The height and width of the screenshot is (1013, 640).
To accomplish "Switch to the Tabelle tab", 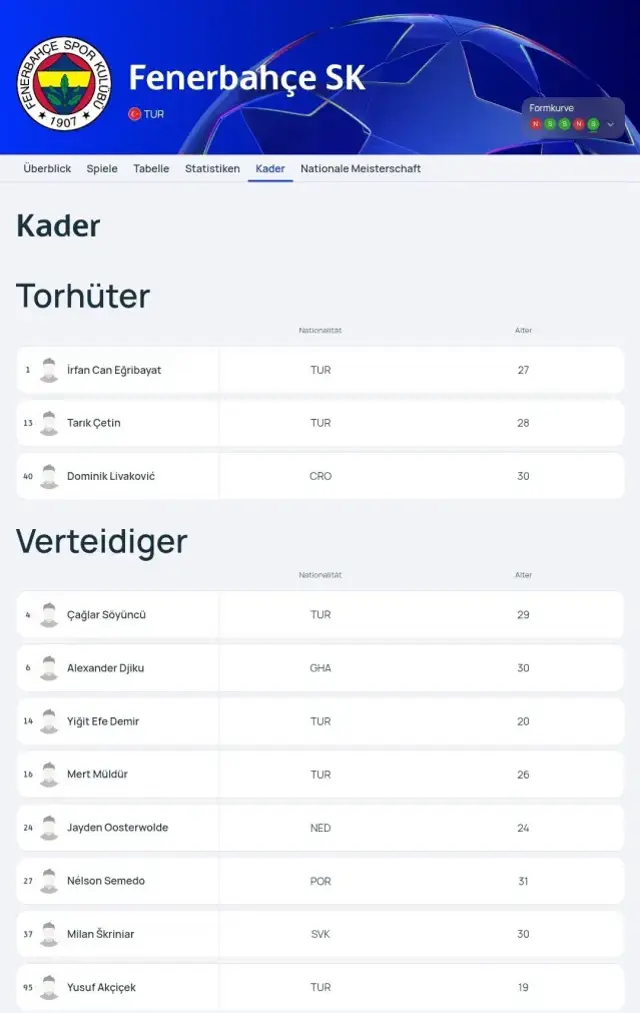I will point(151,169).
